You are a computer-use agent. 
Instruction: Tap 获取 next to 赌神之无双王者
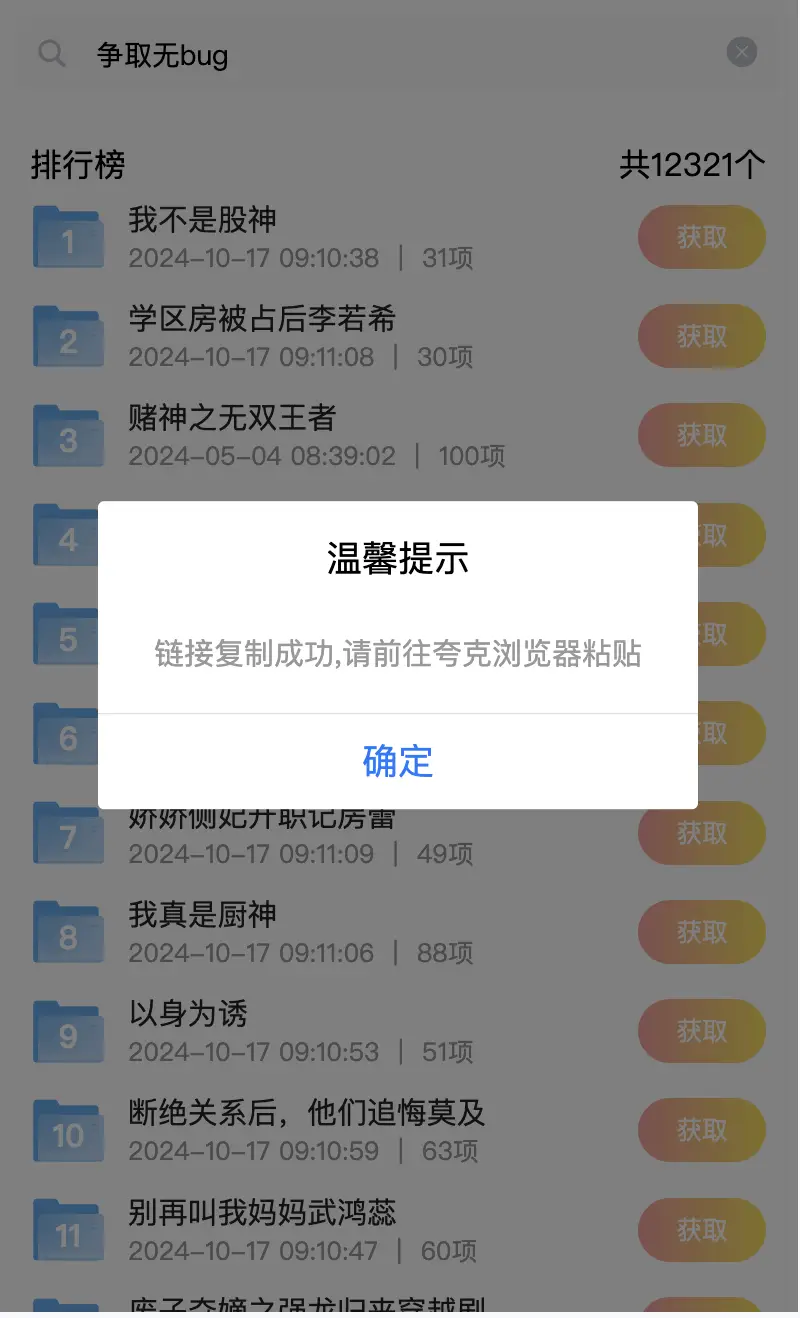[702, 435]
